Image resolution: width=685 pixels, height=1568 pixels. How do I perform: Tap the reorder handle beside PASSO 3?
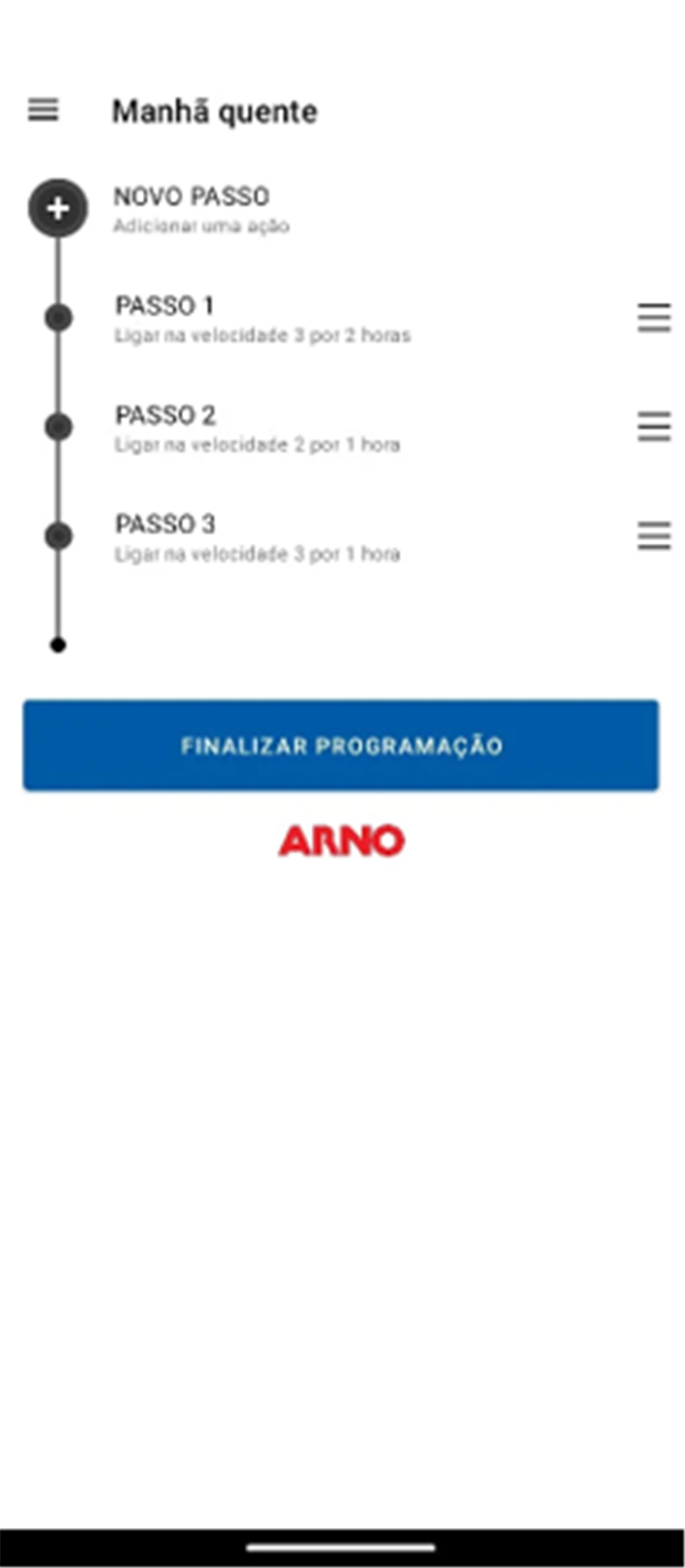pyautogui.click(x=654, y=536)
